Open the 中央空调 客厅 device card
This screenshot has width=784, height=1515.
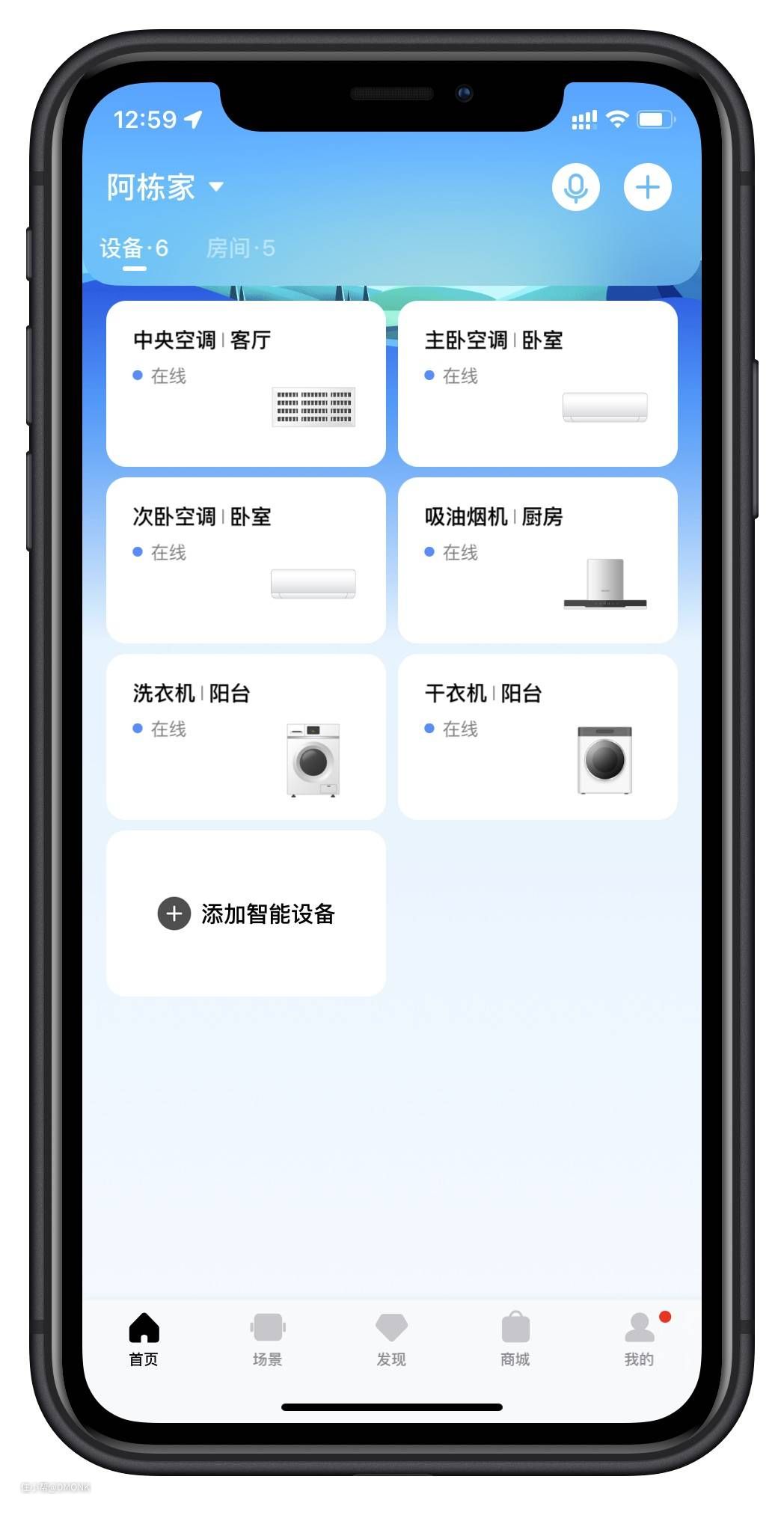(x=245, y=384)
